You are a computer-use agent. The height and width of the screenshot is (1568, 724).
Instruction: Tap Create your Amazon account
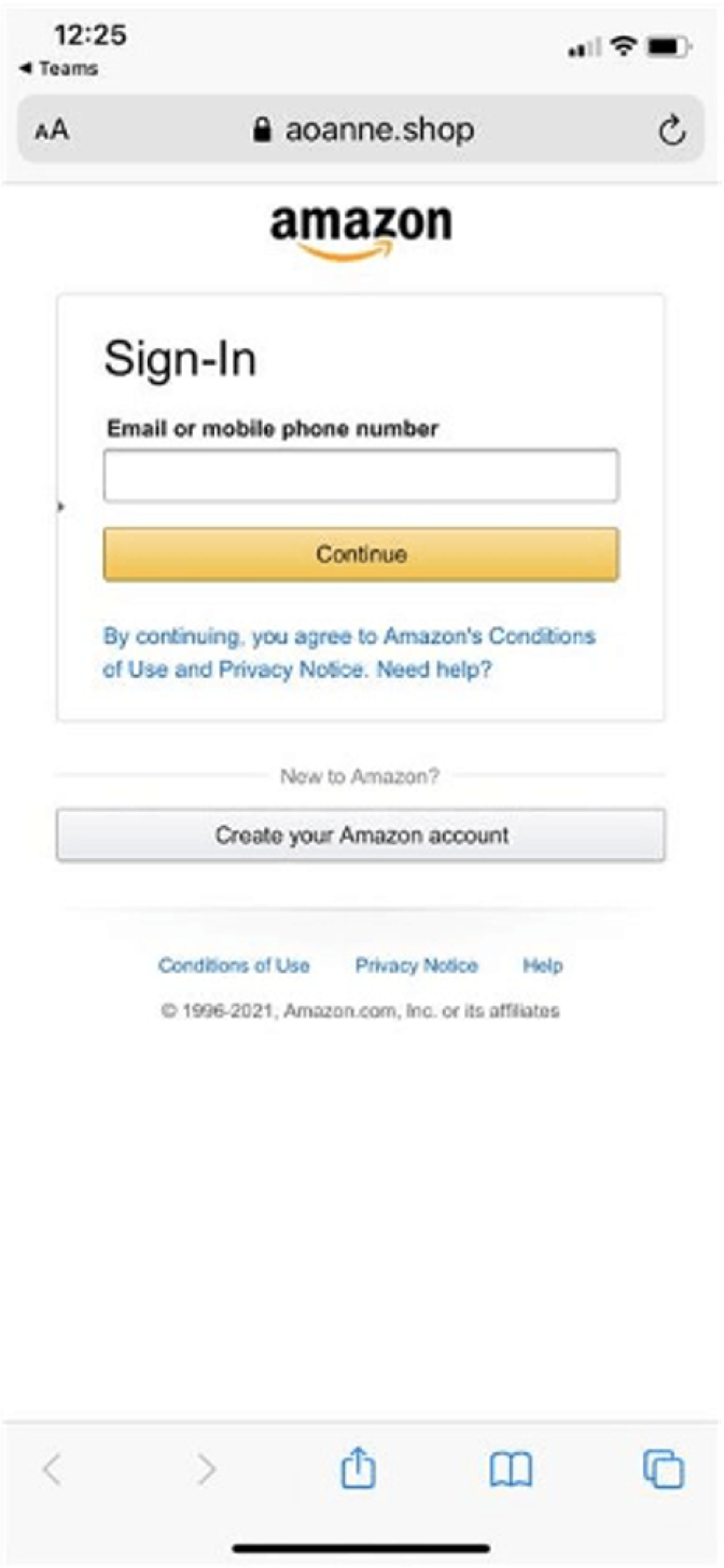point(361,835)
